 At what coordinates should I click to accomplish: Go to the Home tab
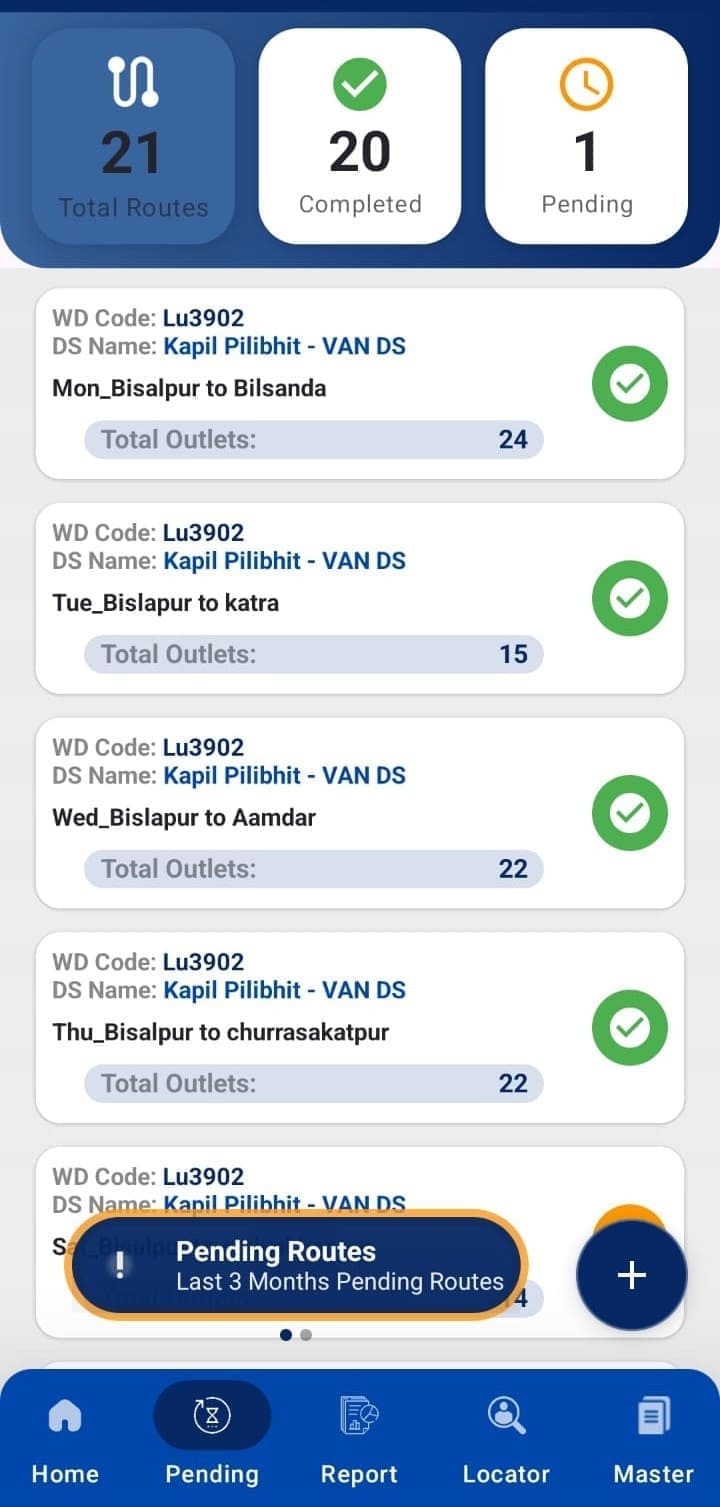[65, 1437]
